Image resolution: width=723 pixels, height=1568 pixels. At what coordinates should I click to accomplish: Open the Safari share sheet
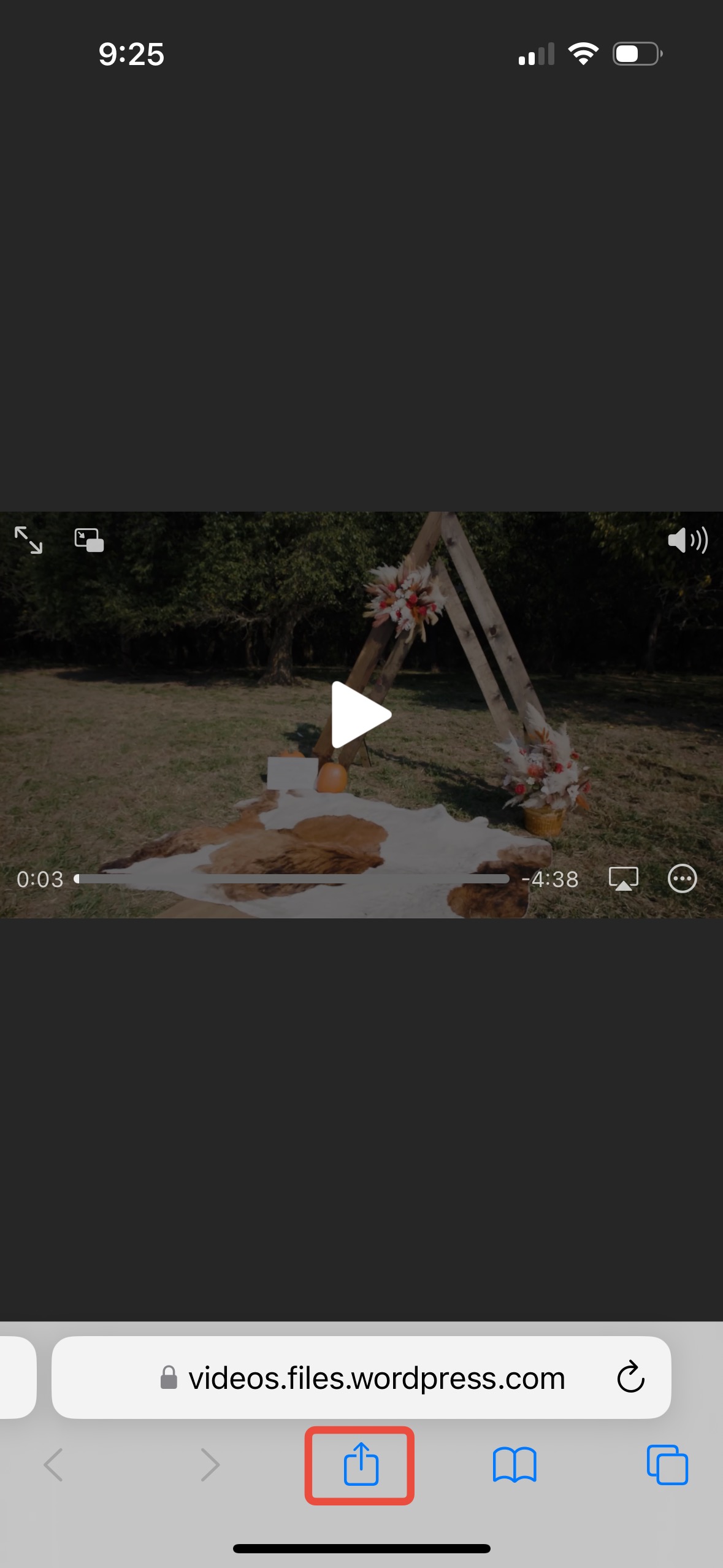point(361,1465)
